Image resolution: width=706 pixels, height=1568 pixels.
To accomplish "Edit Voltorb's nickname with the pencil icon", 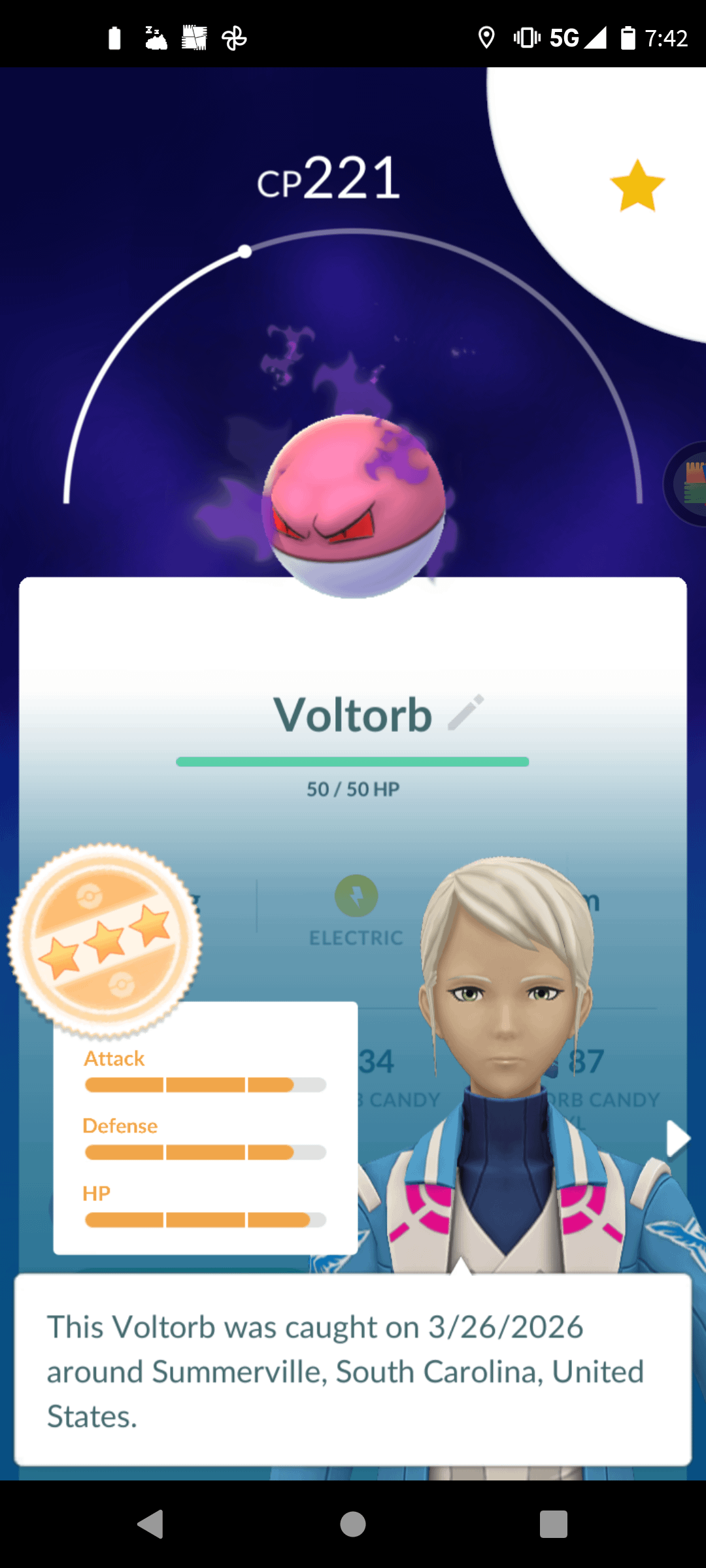I will (x=466, y=712).
